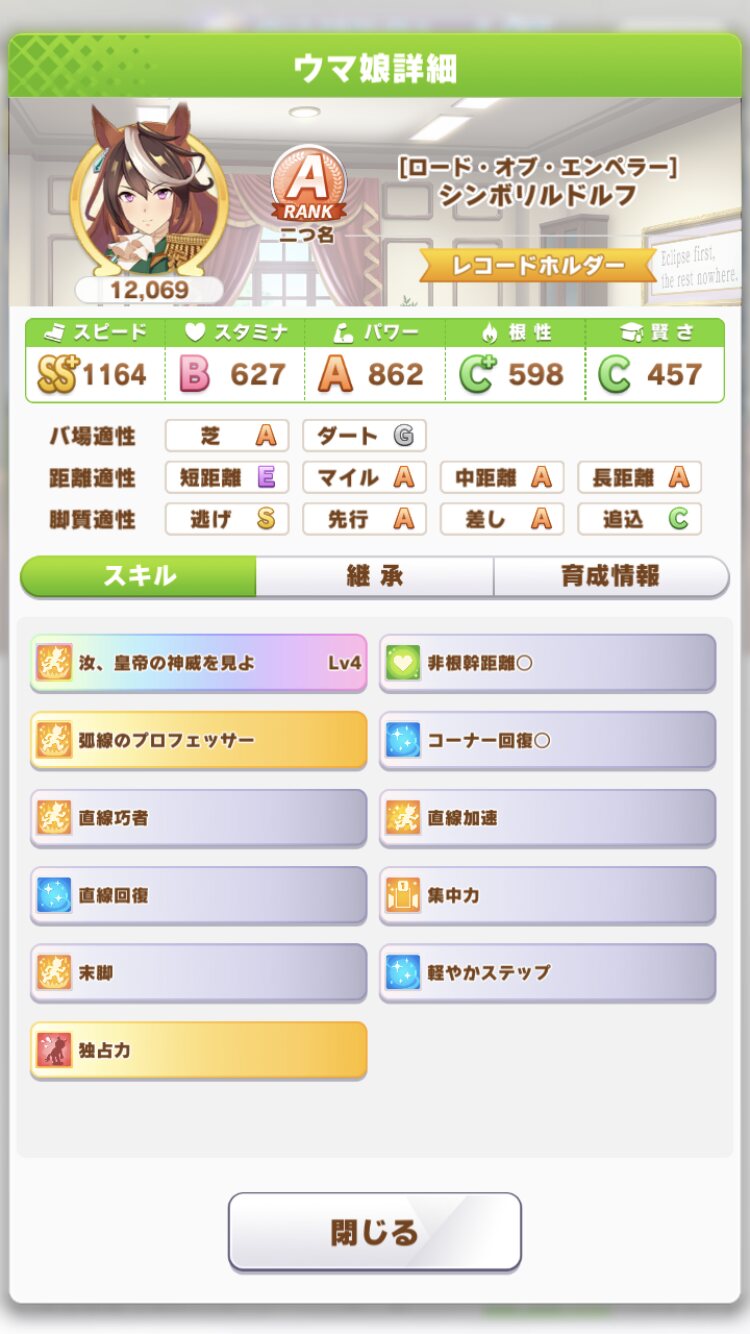Open the 育成情報 tab
Screen dimensions: 750x1334
(610, 576)
